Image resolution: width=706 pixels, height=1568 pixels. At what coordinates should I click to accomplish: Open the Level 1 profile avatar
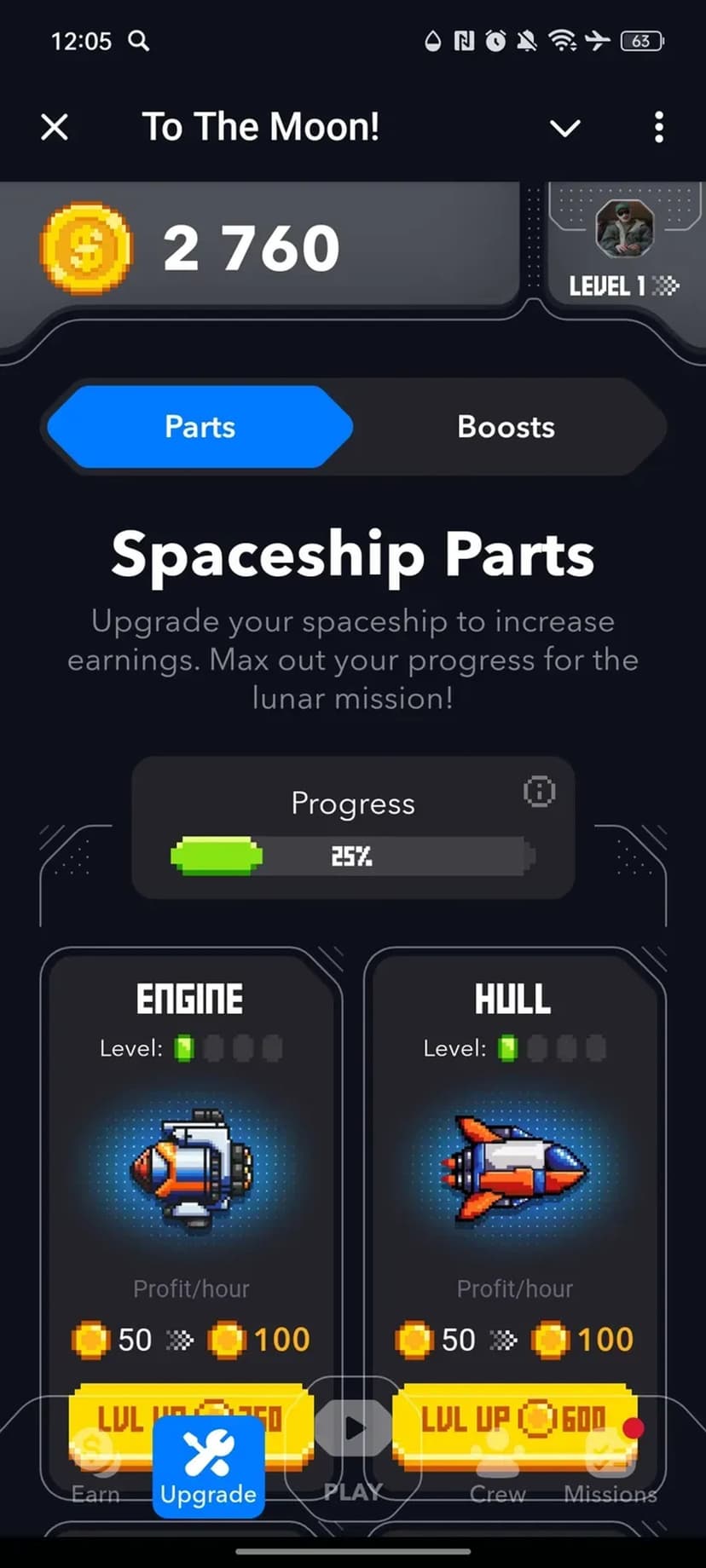(x=624, y=230)
